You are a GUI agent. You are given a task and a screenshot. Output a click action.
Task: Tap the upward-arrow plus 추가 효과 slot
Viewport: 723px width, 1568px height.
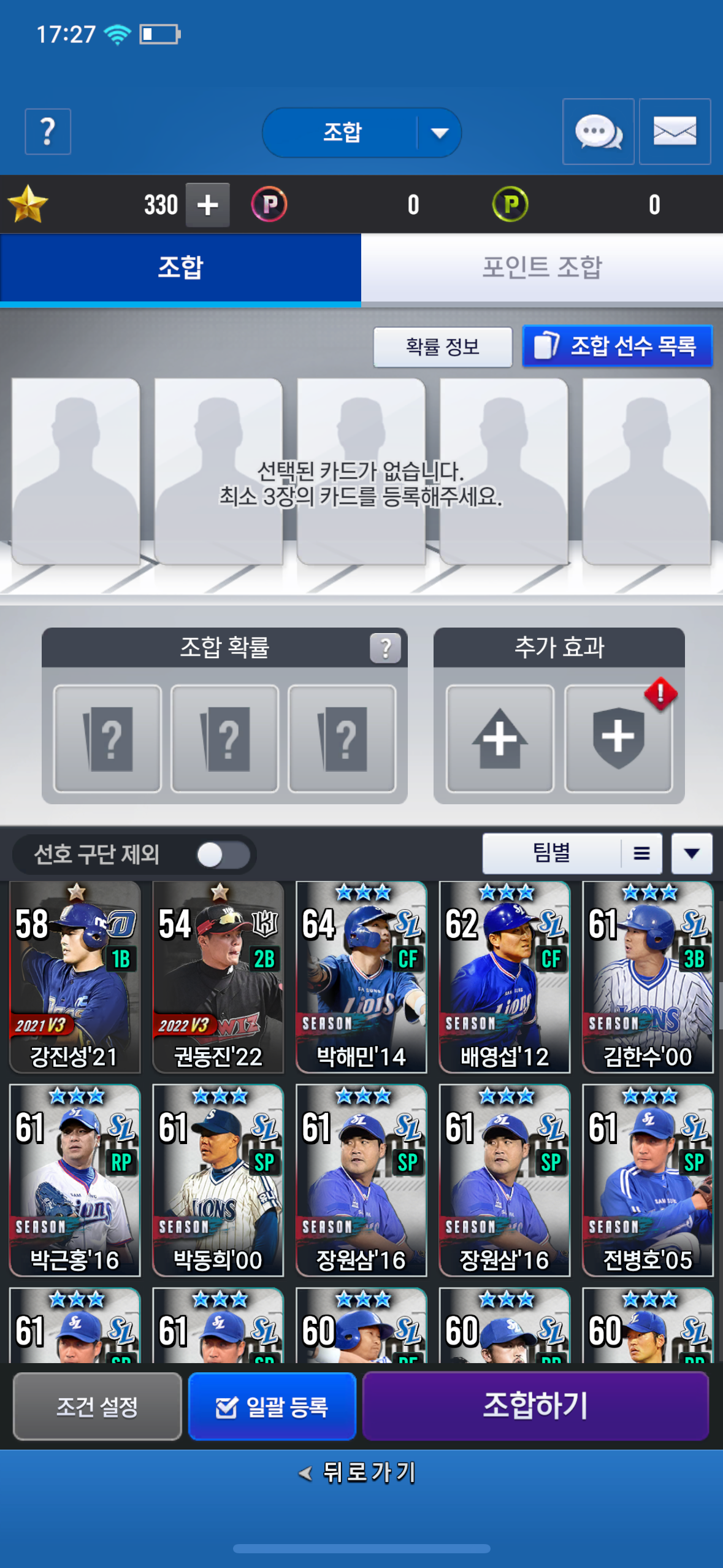point(500,739)
